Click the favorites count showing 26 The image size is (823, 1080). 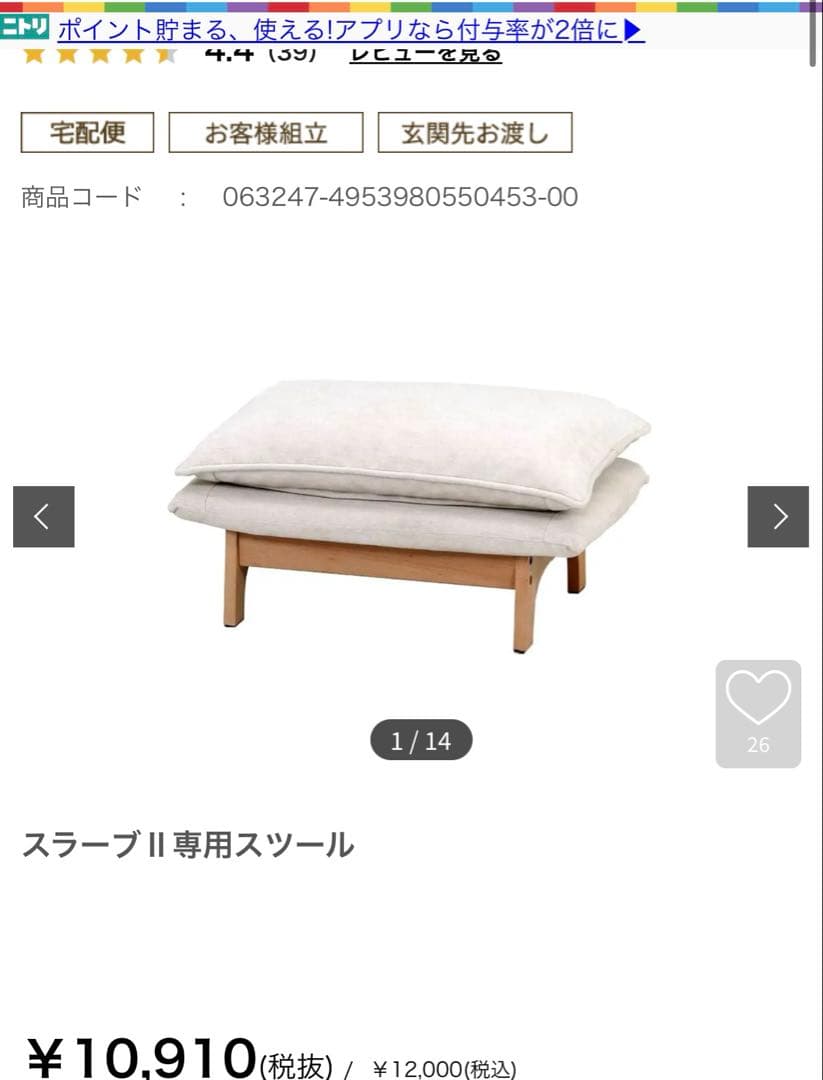[758, 744]
